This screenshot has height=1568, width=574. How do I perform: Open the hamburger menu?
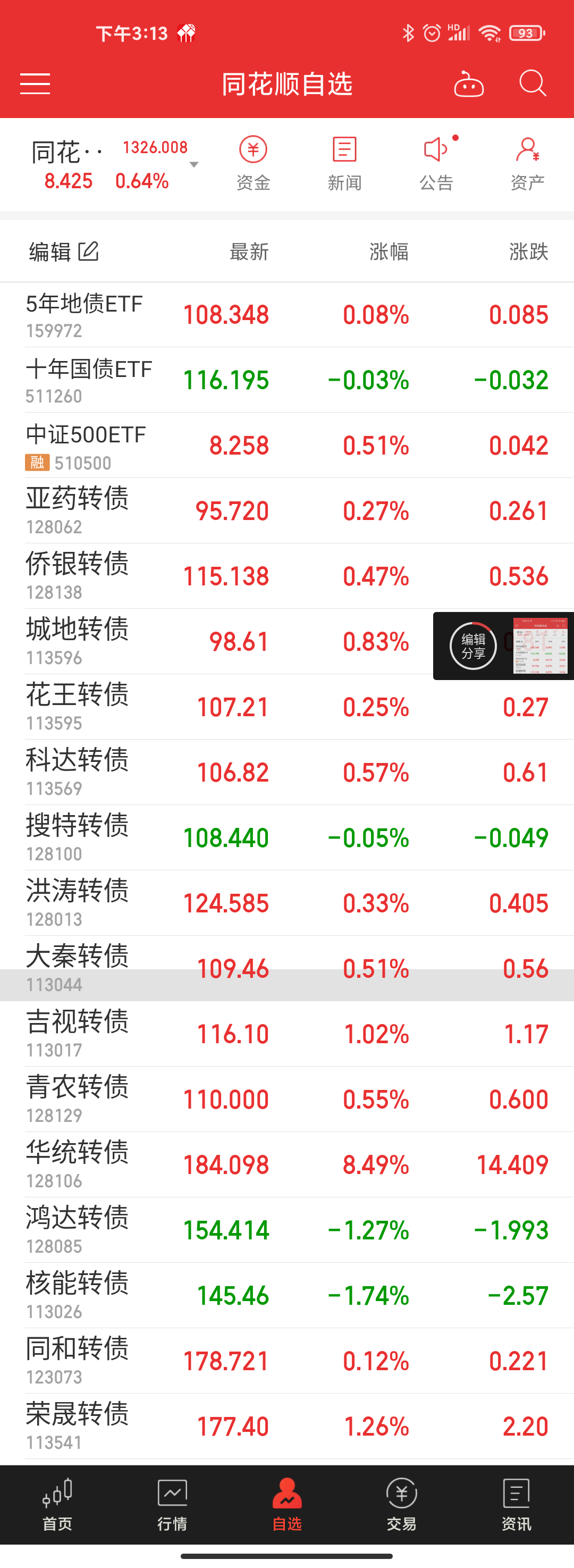(x=35, y=83)
